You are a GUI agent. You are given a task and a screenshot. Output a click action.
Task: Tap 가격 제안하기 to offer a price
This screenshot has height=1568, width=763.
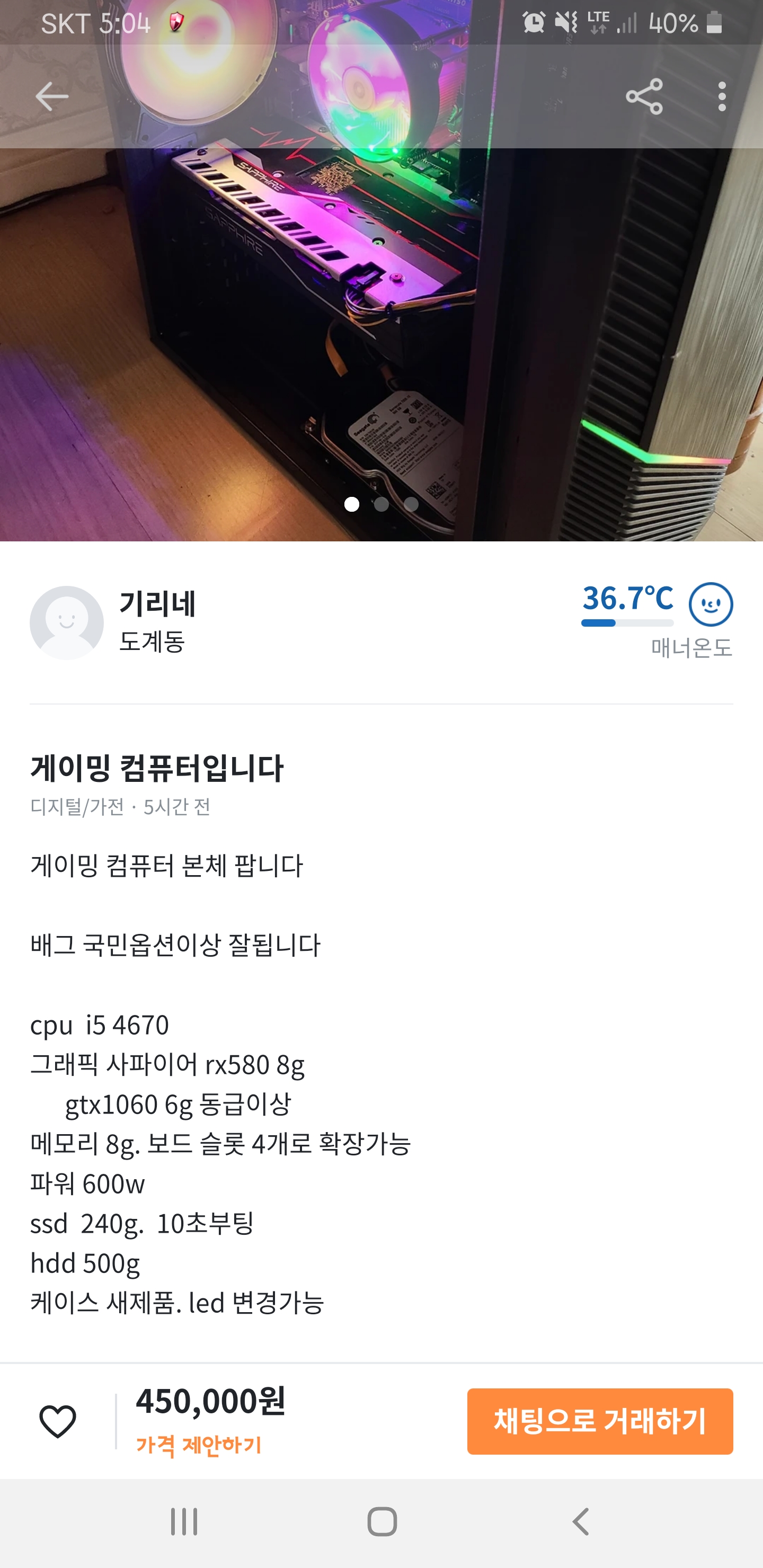click(199, 1445)
